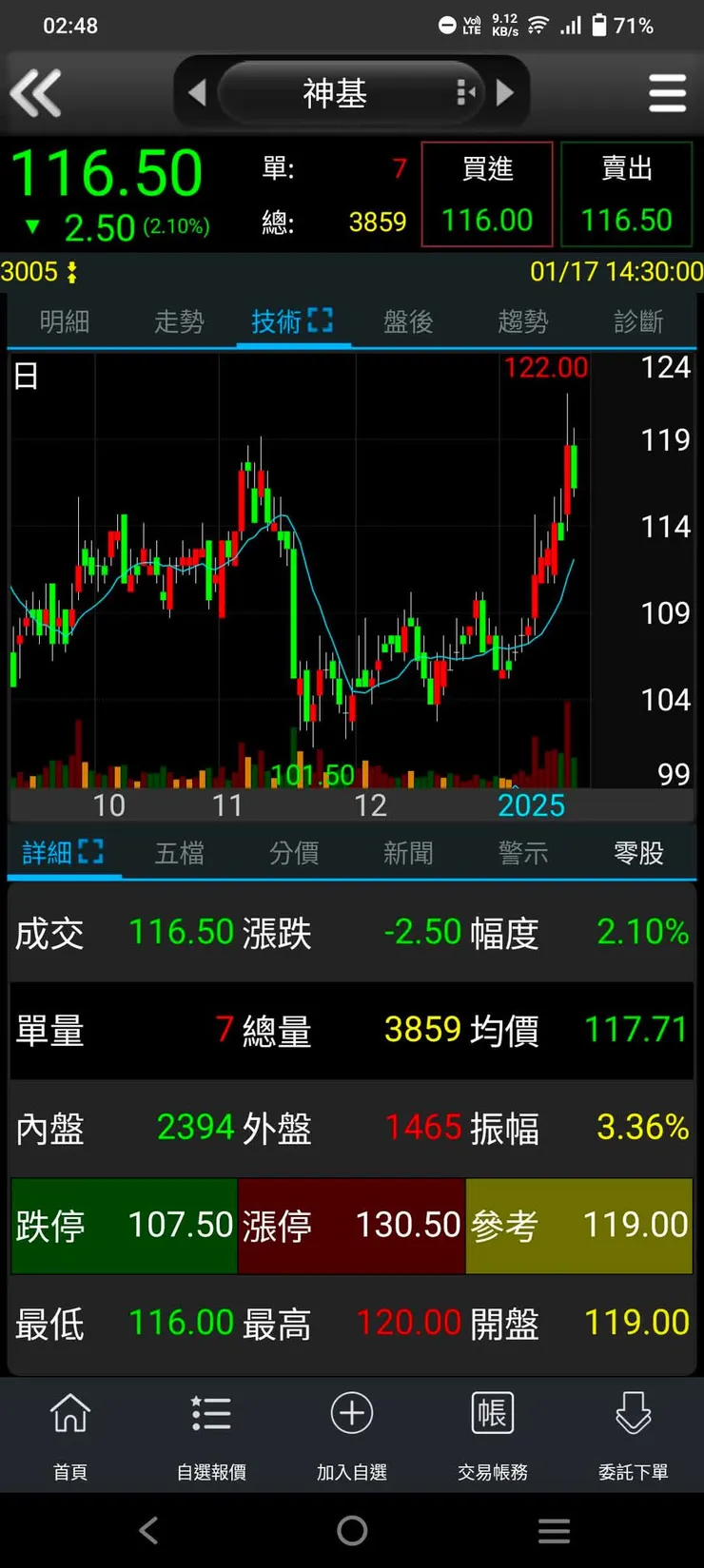Image resolution: width=704 pixels, height=1568 pixels.
Task: Tap the 賣出 sell button at 116.50
Action: (627, 194)
